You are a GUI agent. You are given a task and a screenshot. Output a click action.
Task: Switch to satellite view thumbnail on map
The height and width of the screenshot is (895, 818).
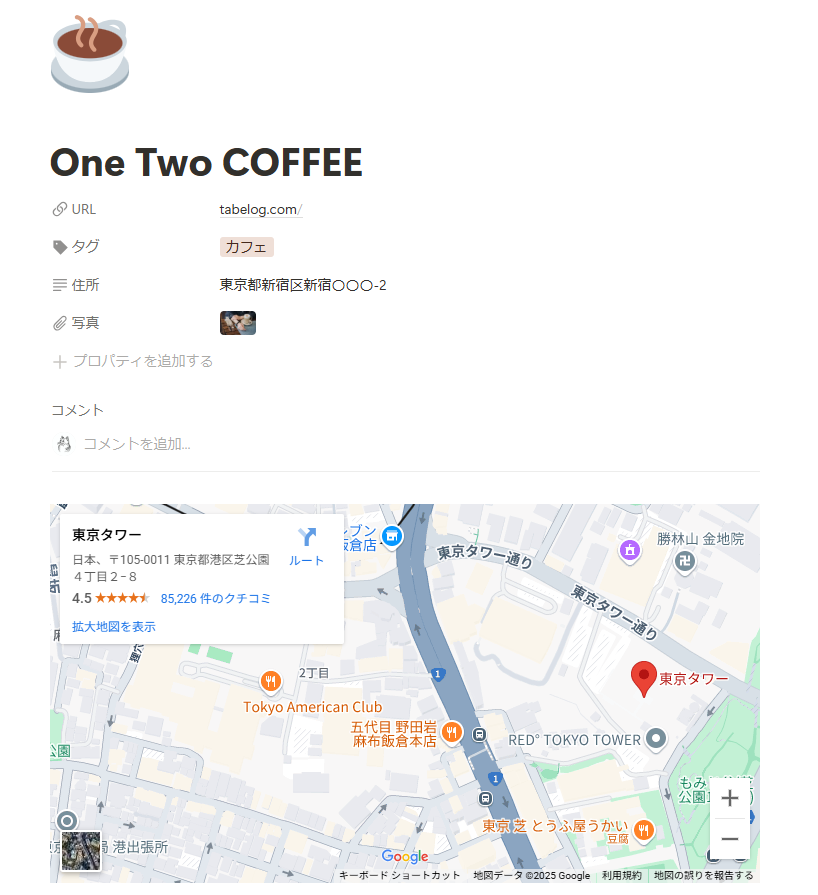pos(81,851)
